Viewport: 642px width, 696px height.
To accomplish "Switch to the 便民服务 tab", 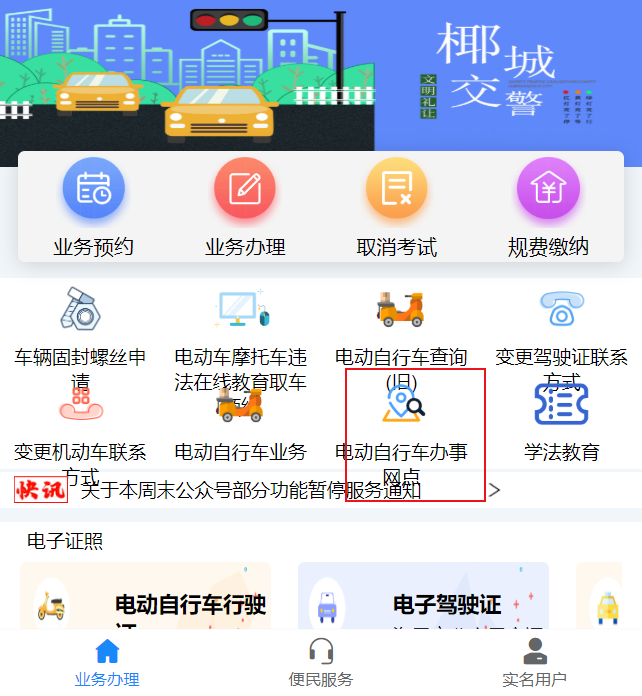I will point(321,662).
